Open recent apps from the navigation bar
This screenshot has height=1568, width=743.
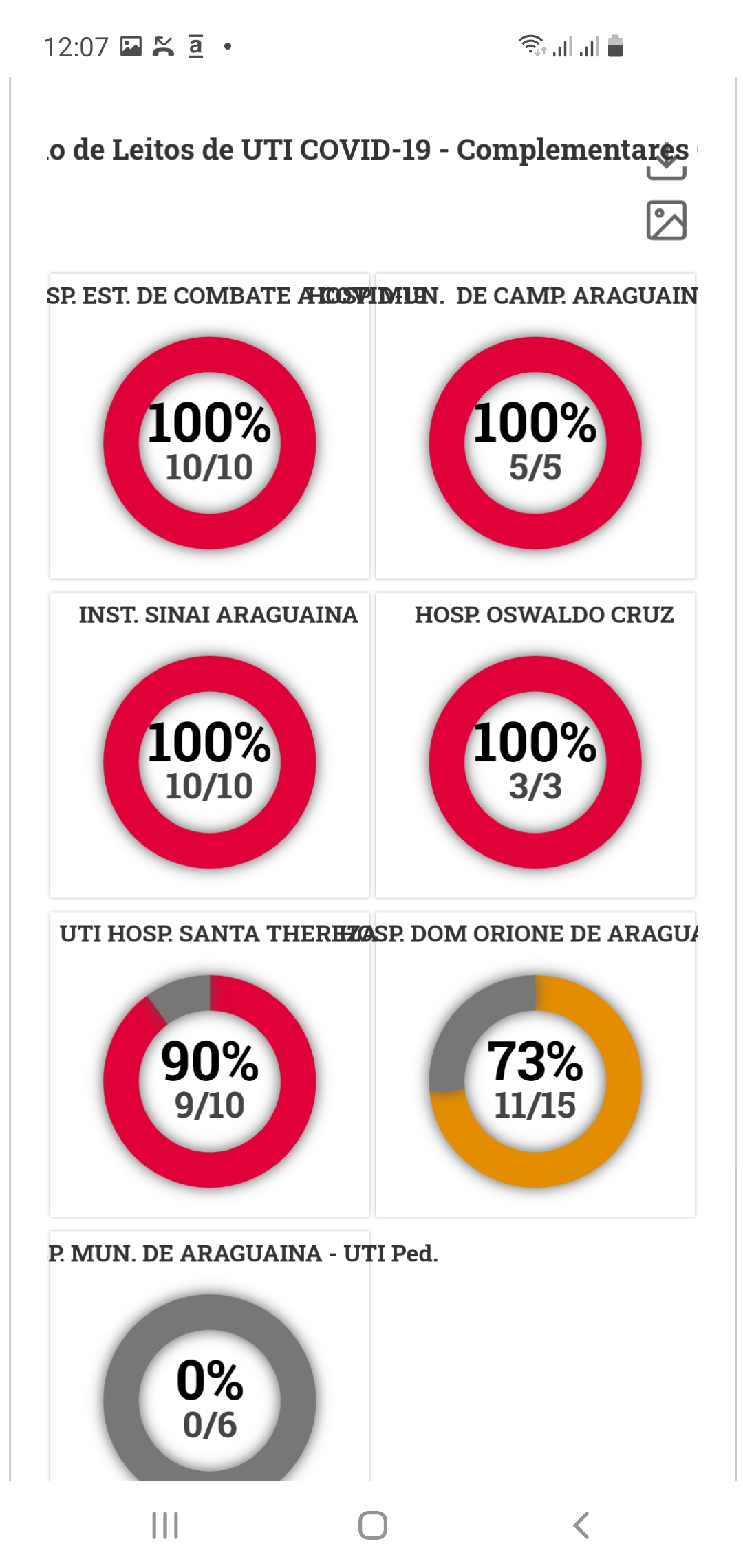point(165,1525)
